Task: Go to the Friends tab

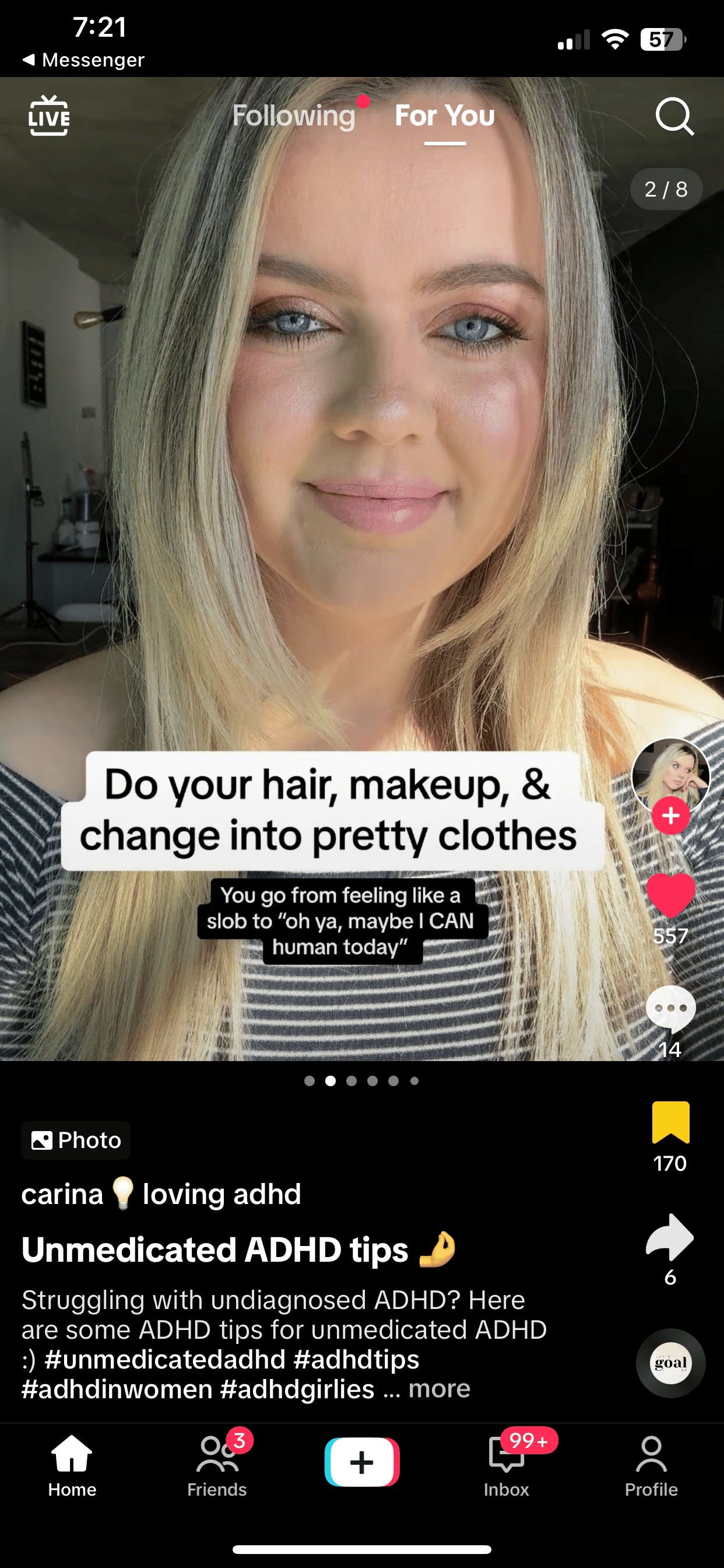Action: pos(217,1466)
